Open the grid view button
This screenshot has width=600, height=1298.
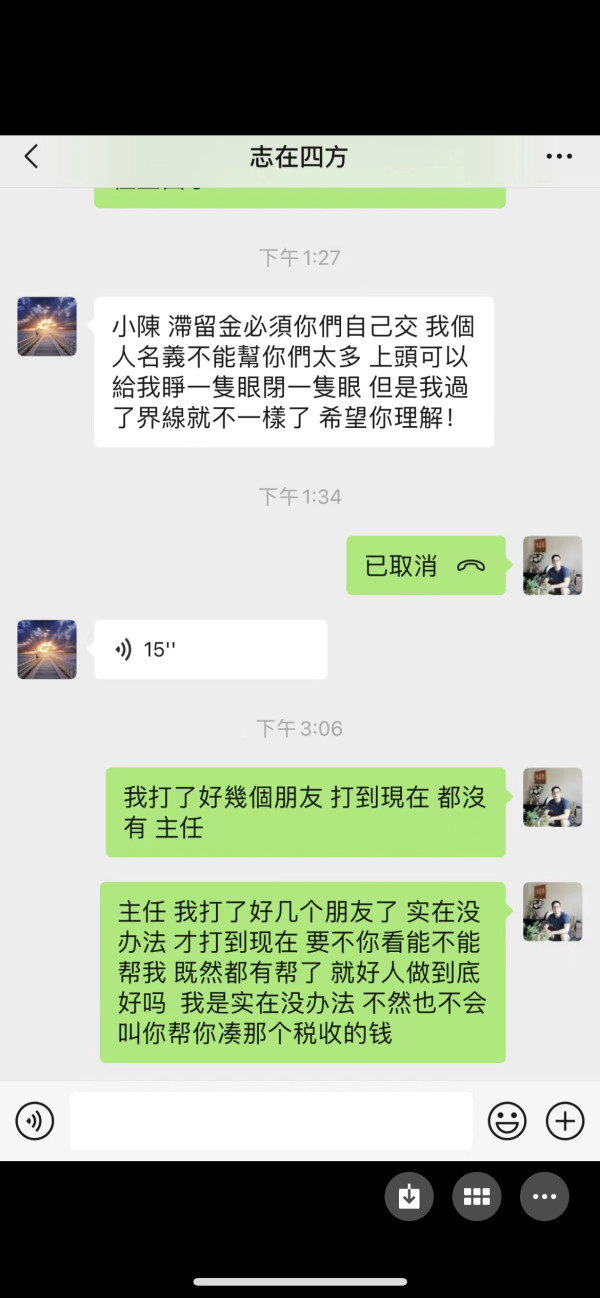[x=477, y=1196]
